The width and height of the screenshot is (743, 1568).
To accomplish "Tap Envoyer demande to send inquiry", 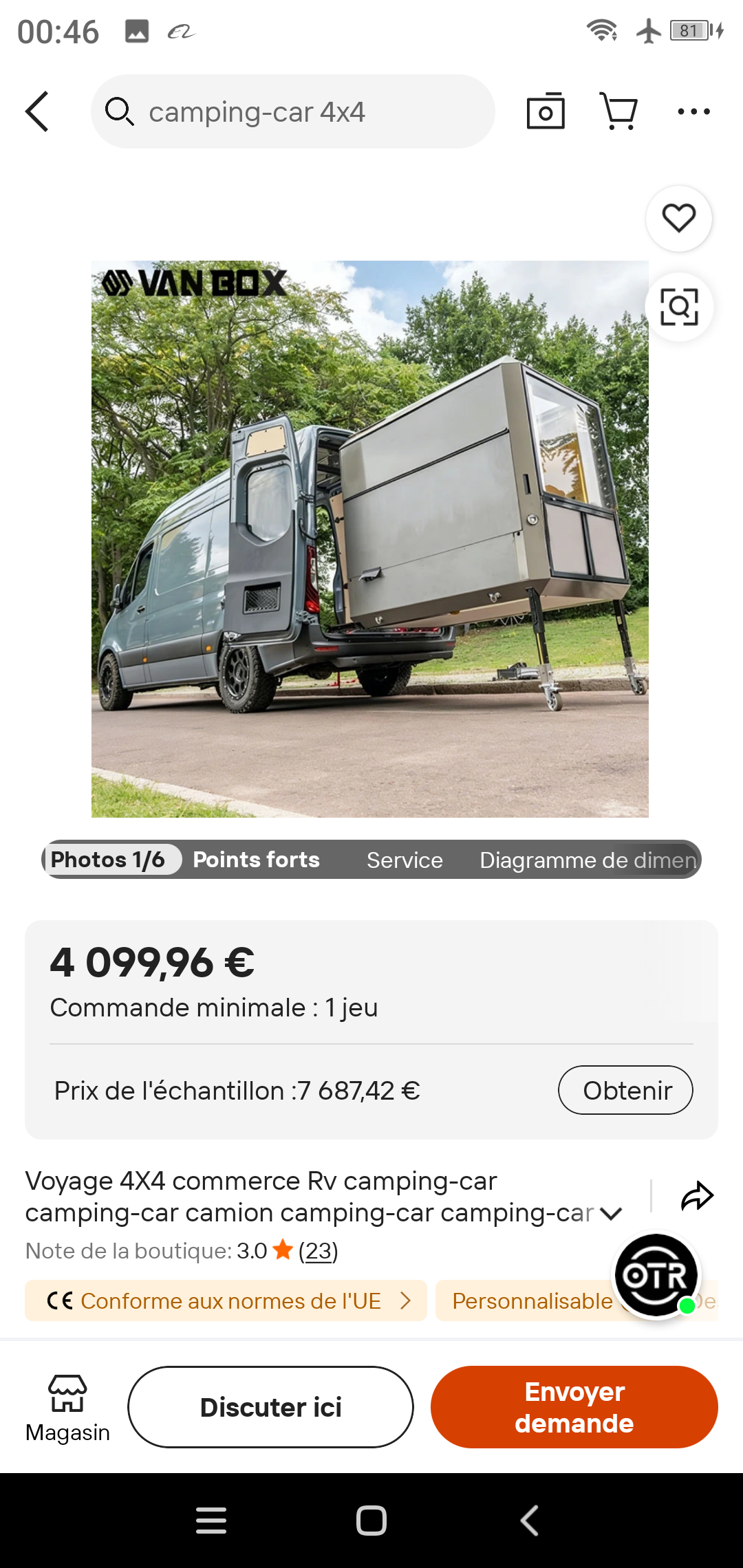I will pyautogui.click(x=574, y=1407).
